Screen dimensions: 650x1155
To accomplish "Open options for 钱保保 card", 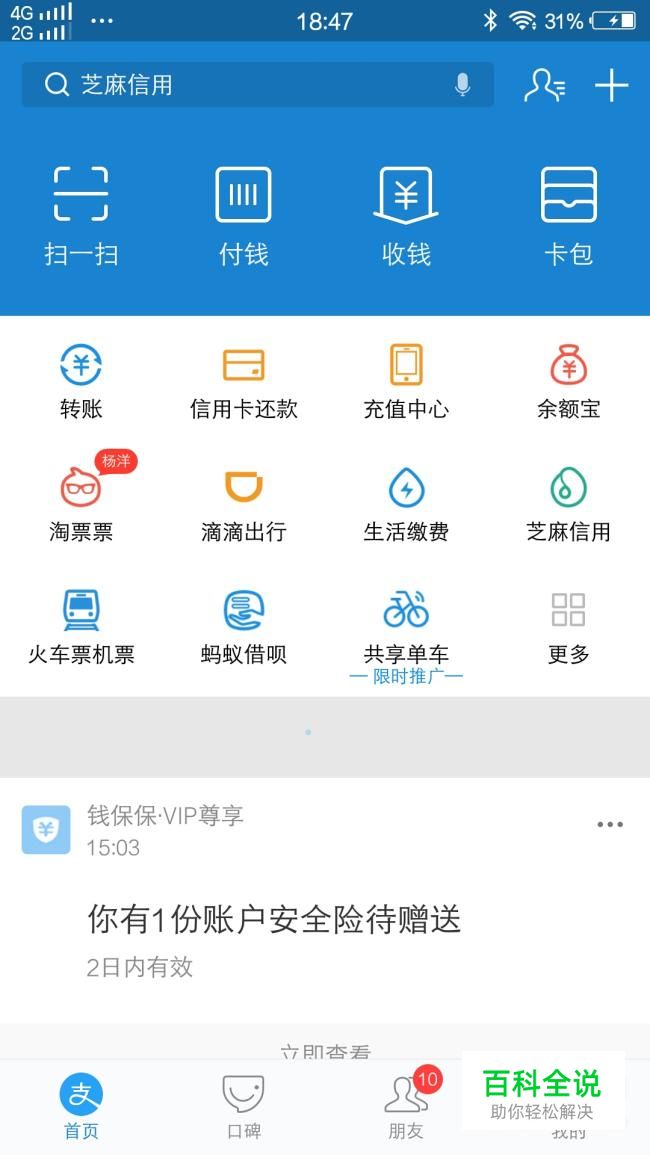I will 610,825.
